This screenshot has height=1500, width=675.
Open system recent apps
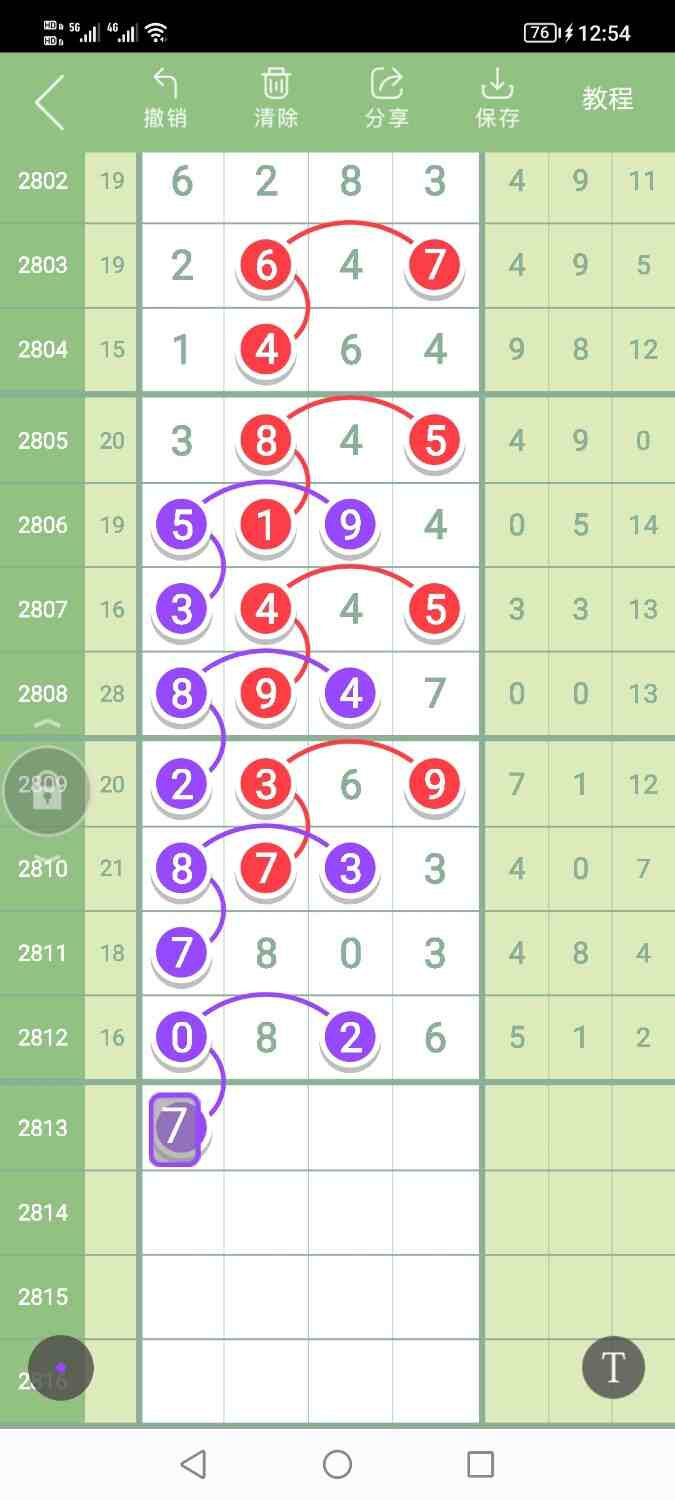pos(481,1465)
